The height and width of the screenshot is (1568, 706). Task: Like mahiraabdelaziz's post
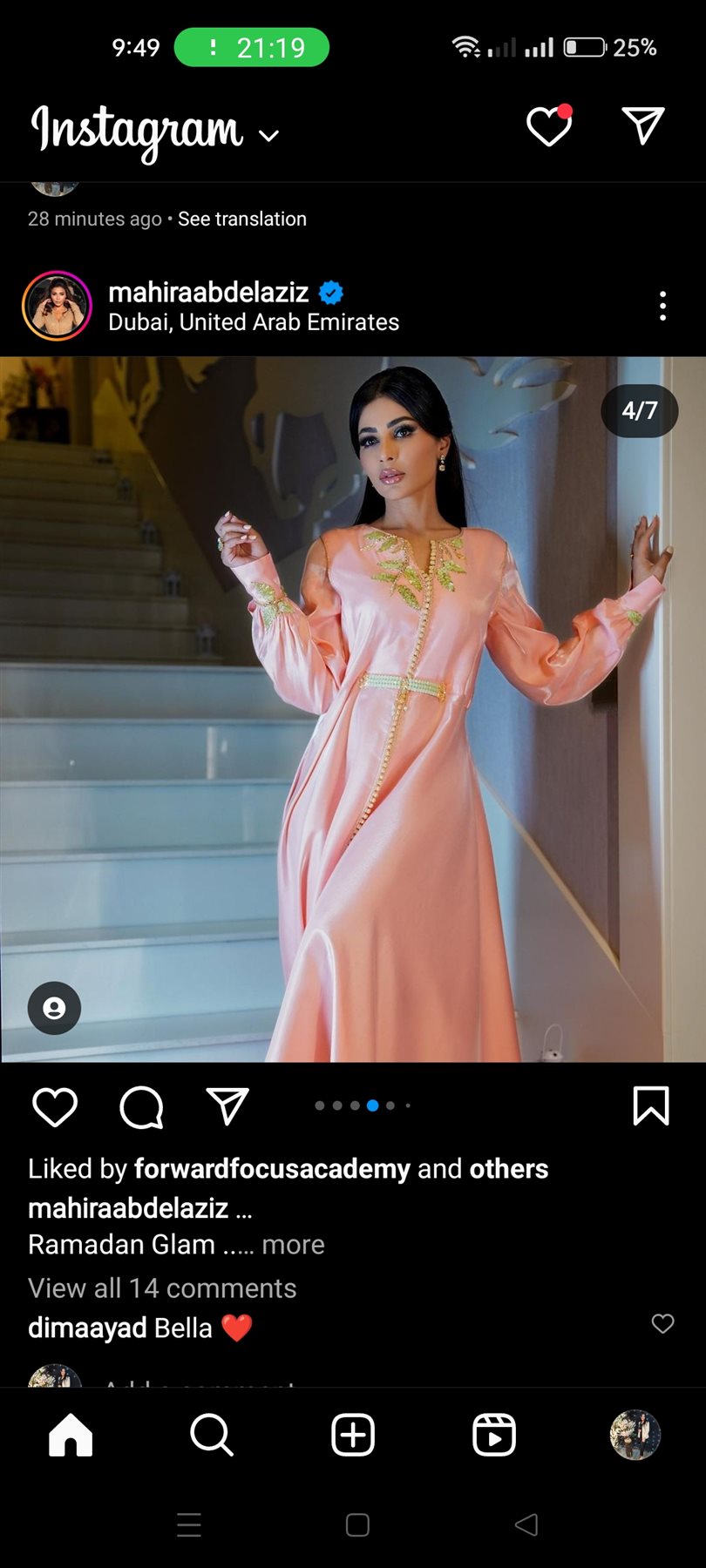(x=55, y=1107)
